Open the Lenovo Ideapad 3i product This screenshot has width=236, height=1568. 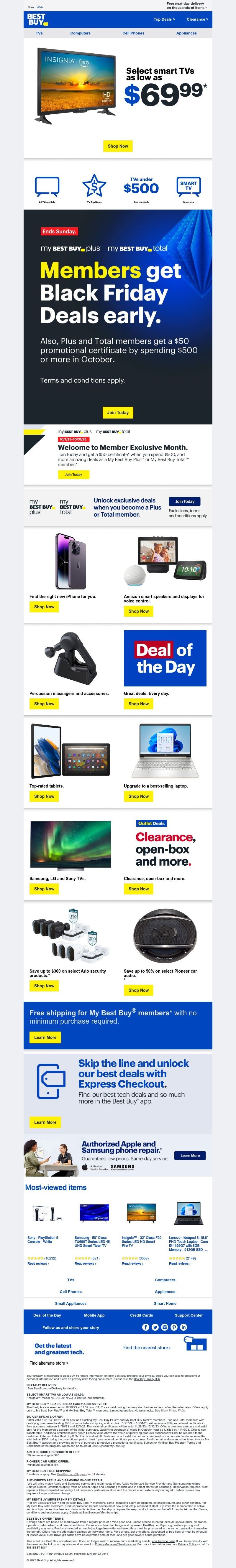tap(189, 1243)
